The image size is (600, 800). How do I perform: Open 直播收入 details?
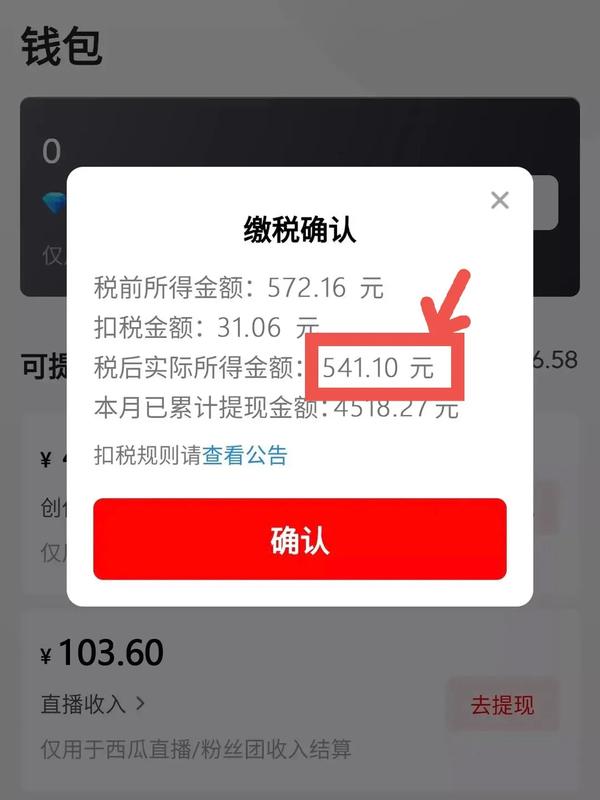(x=93, y=704)
